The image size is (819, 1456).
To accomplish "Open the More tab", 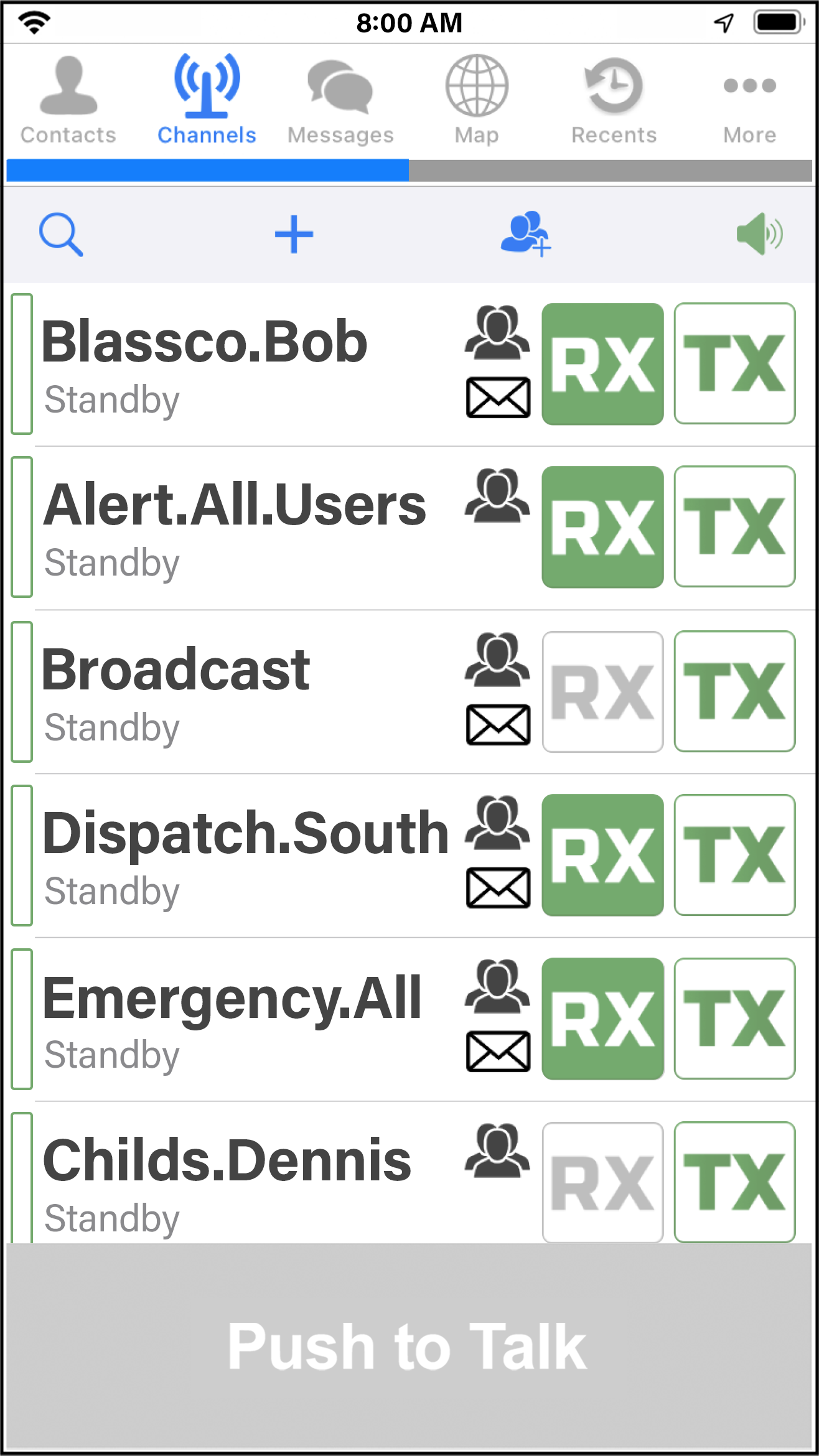I will coord(749,100).
